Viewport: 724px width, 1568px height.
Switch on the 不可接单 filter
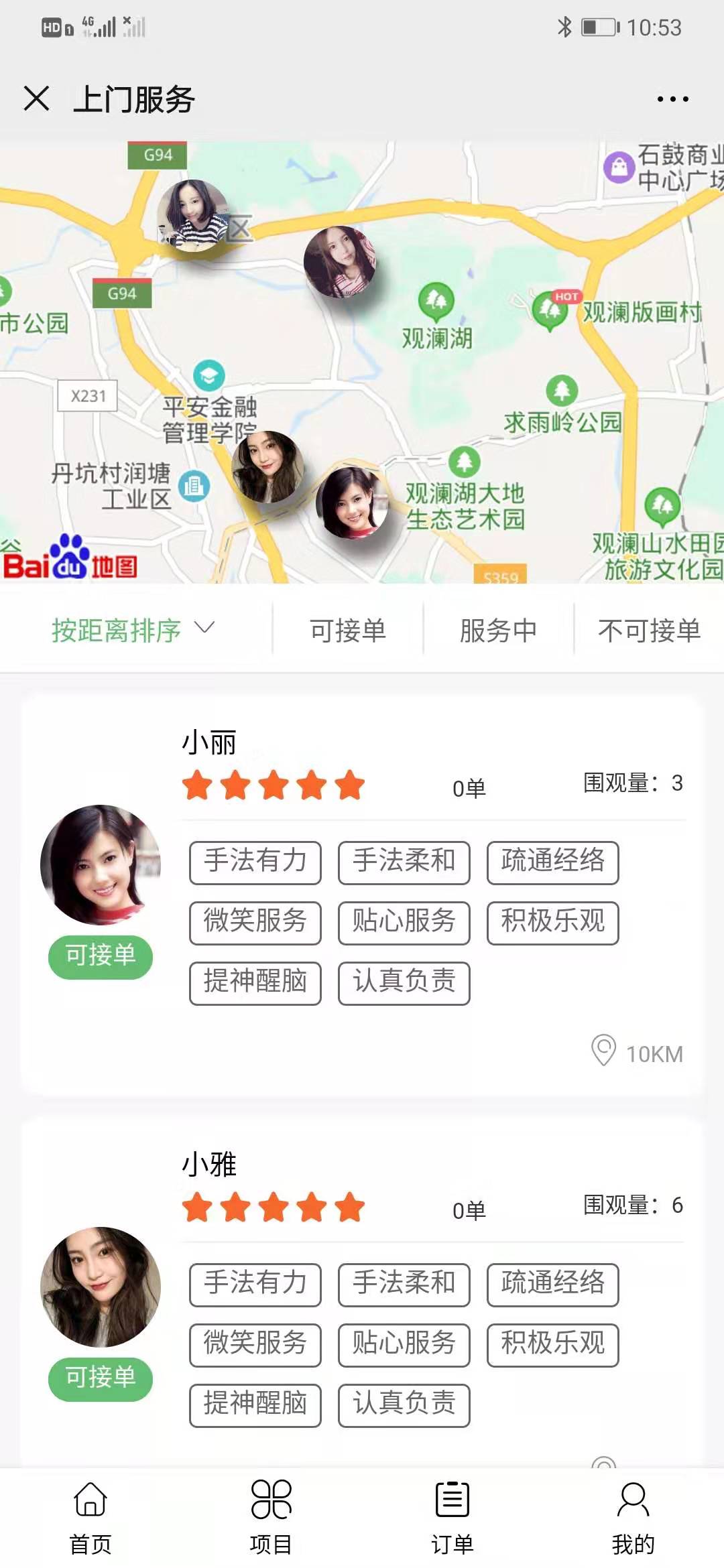[x=649, y=629]
